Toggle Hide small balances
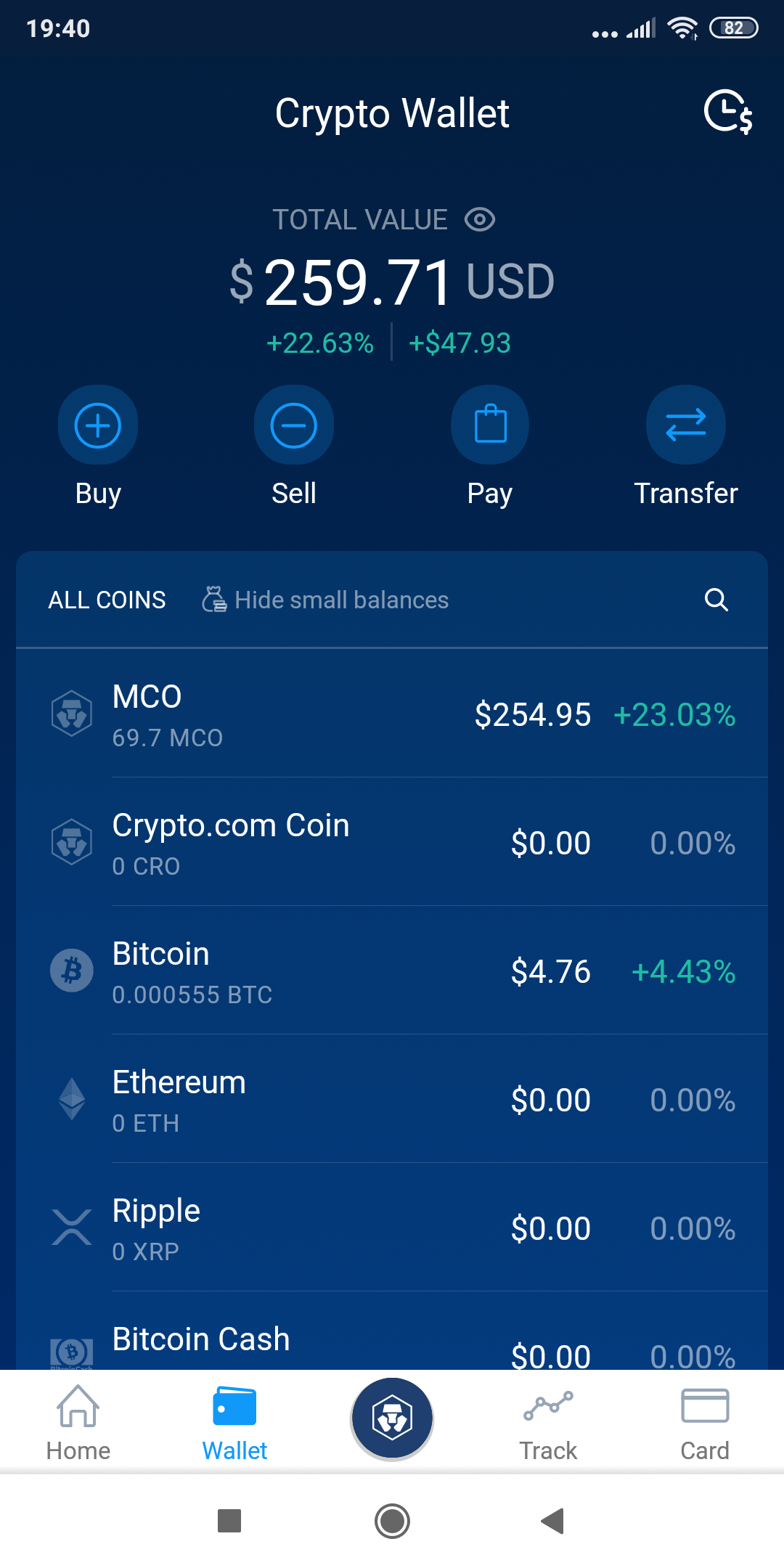The width and height of the screenshot is (784, 1568). pos(325,600)
